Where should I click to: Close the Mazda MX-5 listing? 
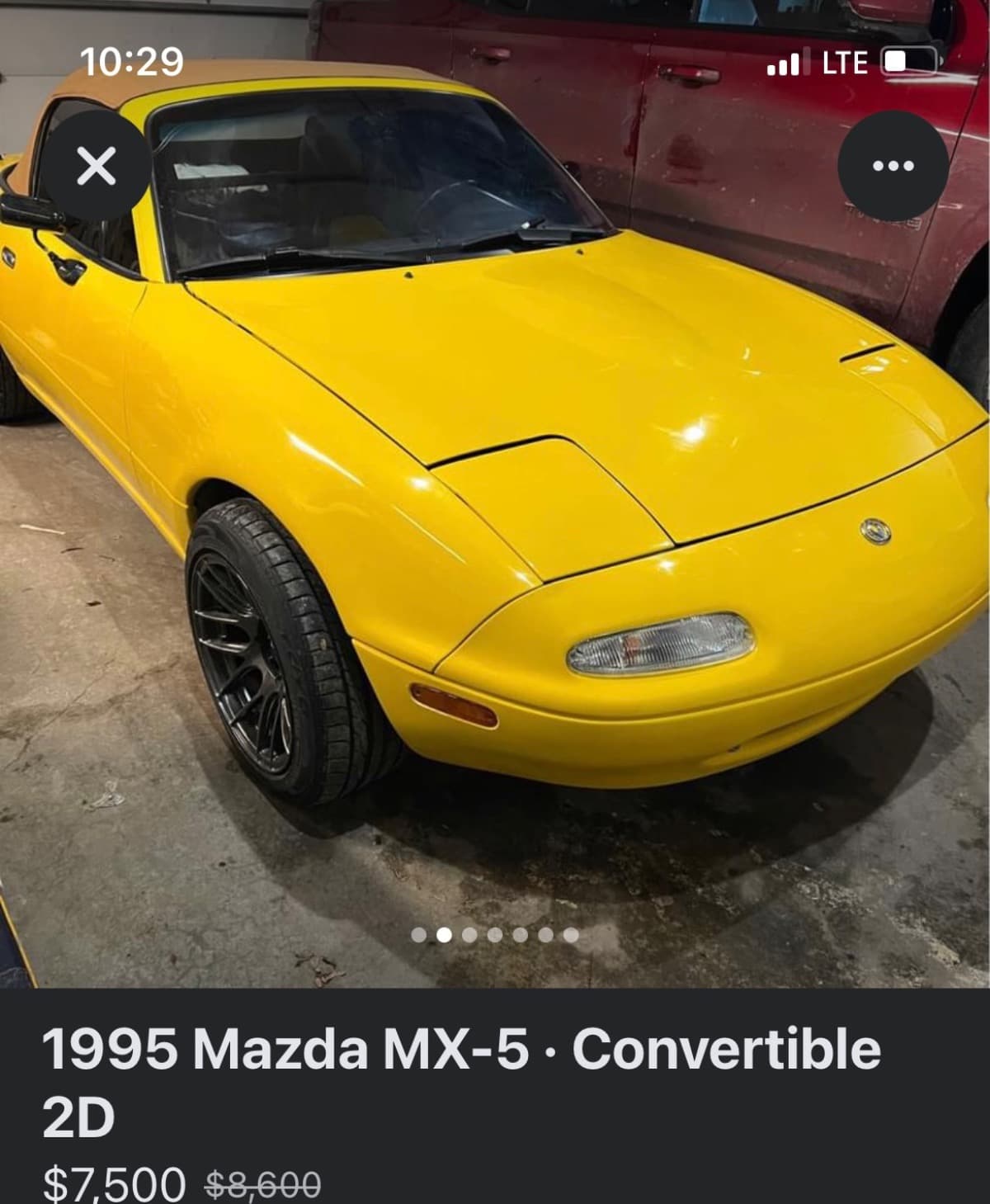[97, 167]
